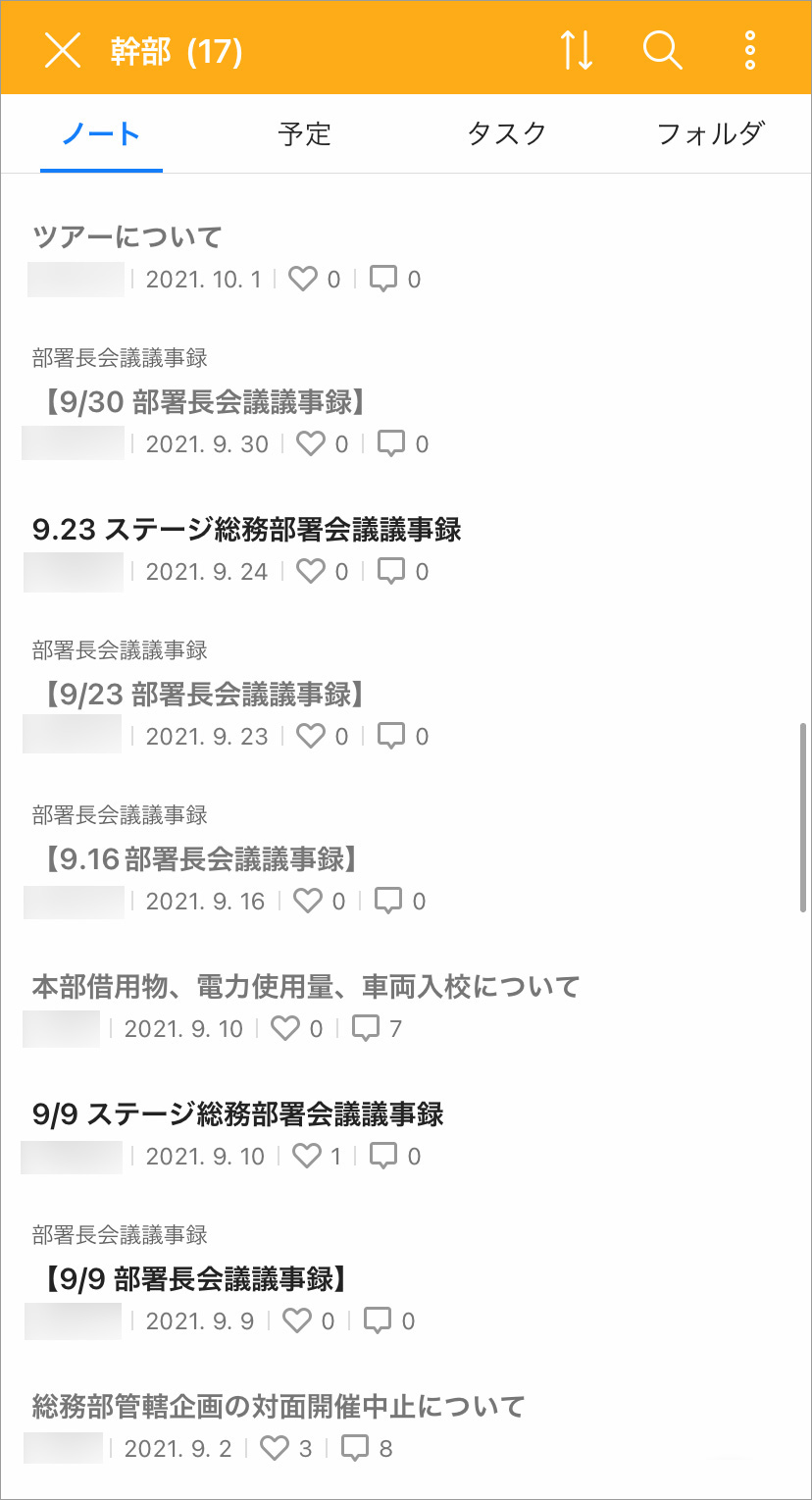Switch to the フォルダ tab
Viewport: 812px width, 1500px height.
pos(710,134)
